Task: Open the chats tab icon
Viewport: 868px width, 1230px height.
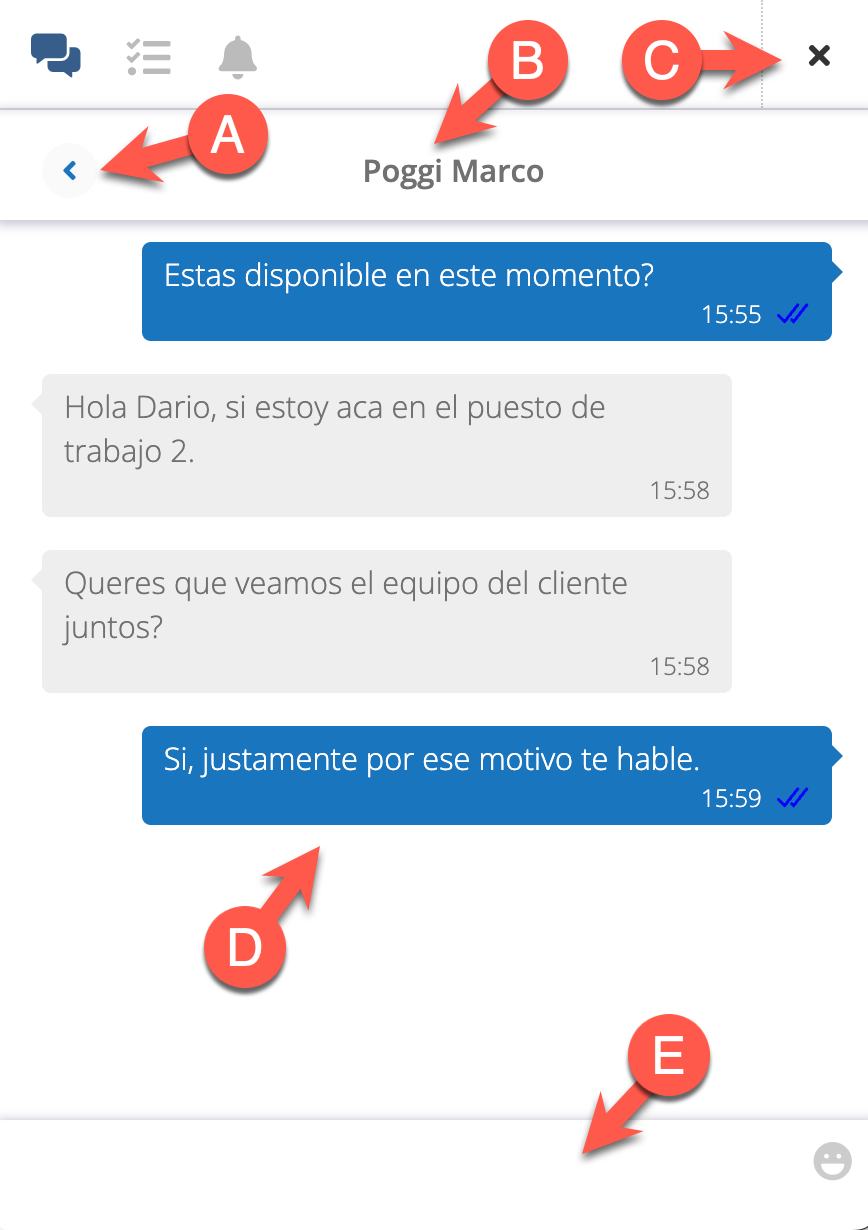Action: pyautogui.click(x=56, y=55)
